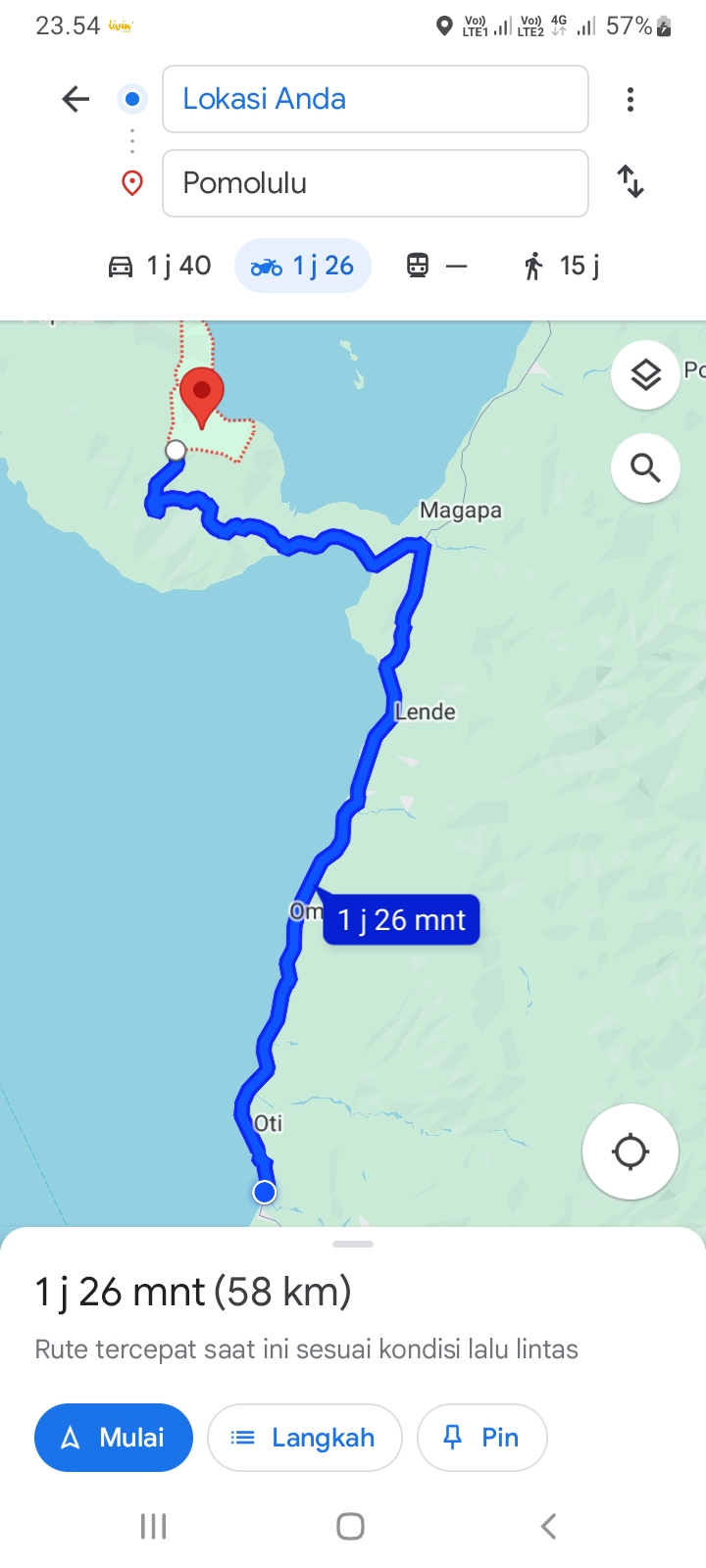This screenshot has height=1568, width=706.
Task: Open Langkah route steps list
Action: 305,1438
